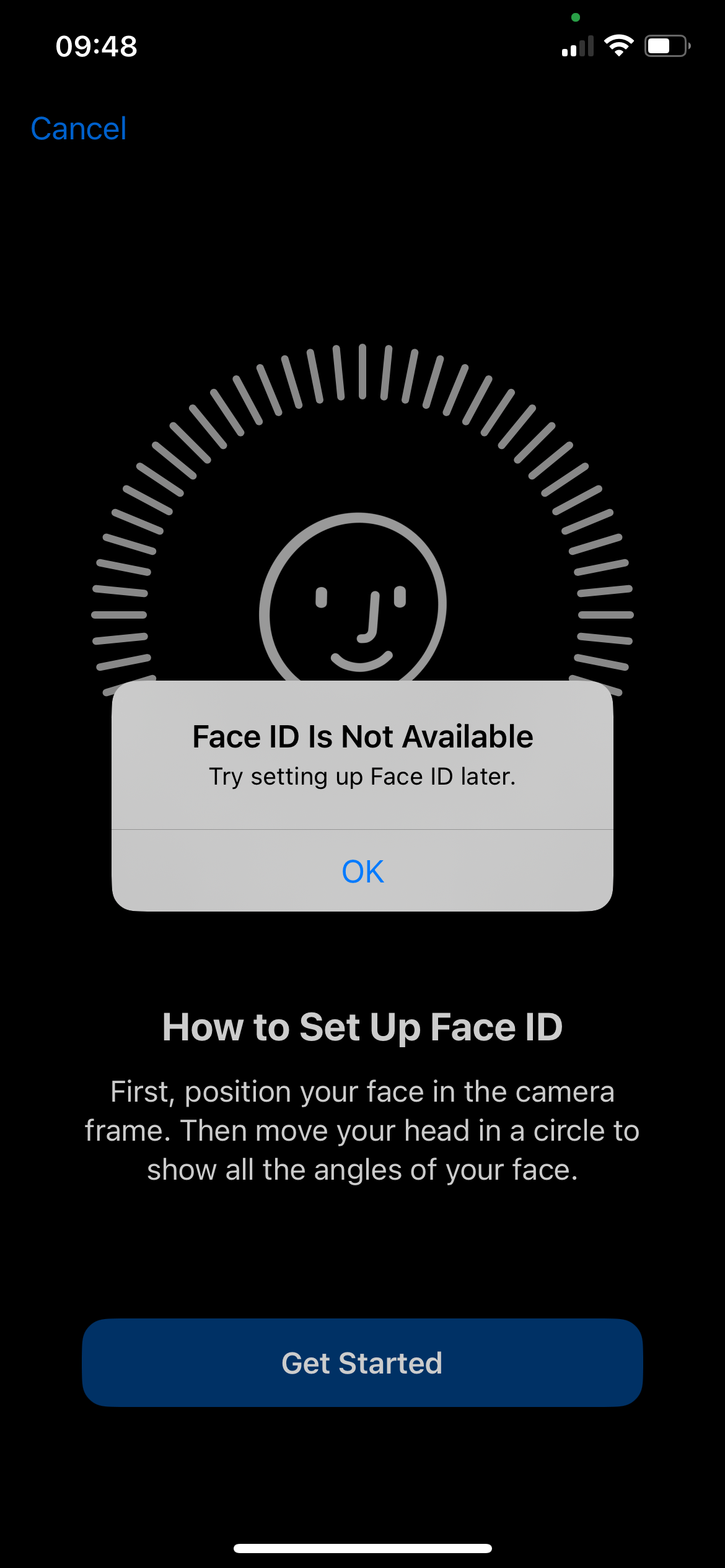Select the alert title Face ID Is Not Available
The width and height of the screenshot is (725, 1568).
(x=361, y=736)
